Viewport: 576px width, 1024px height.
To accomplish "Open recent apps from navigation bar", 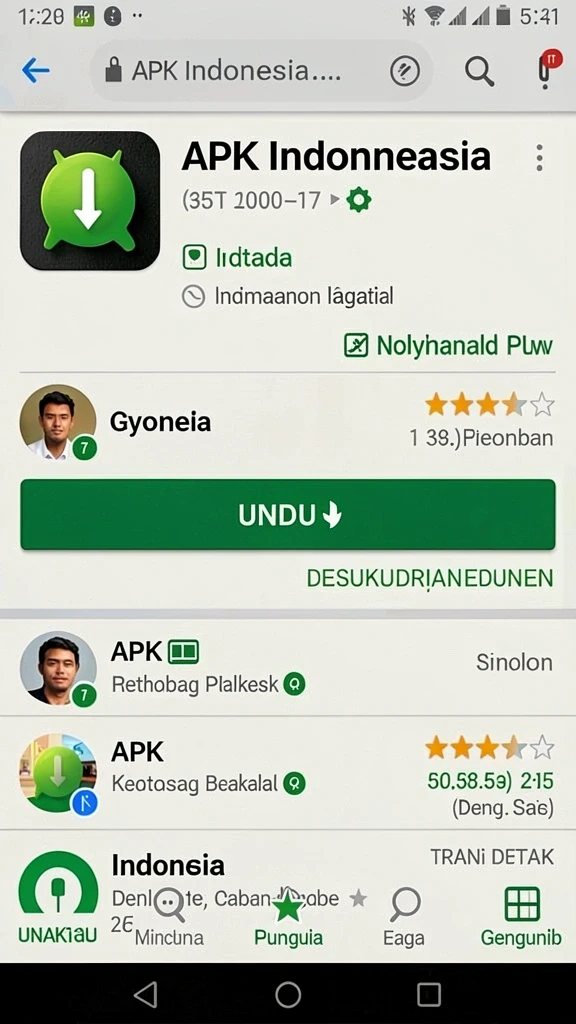I will coord(429,995).
